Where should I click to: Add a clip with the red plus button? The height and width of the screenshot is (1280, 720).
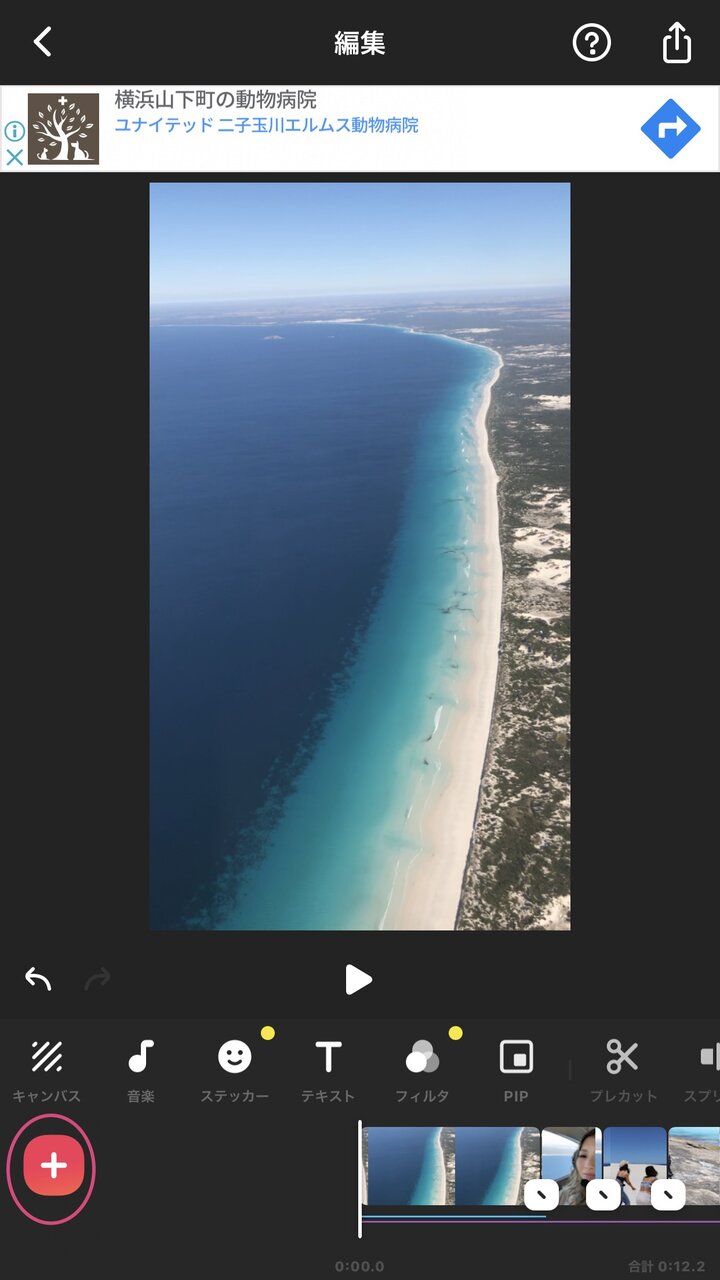pos(53,1166)
